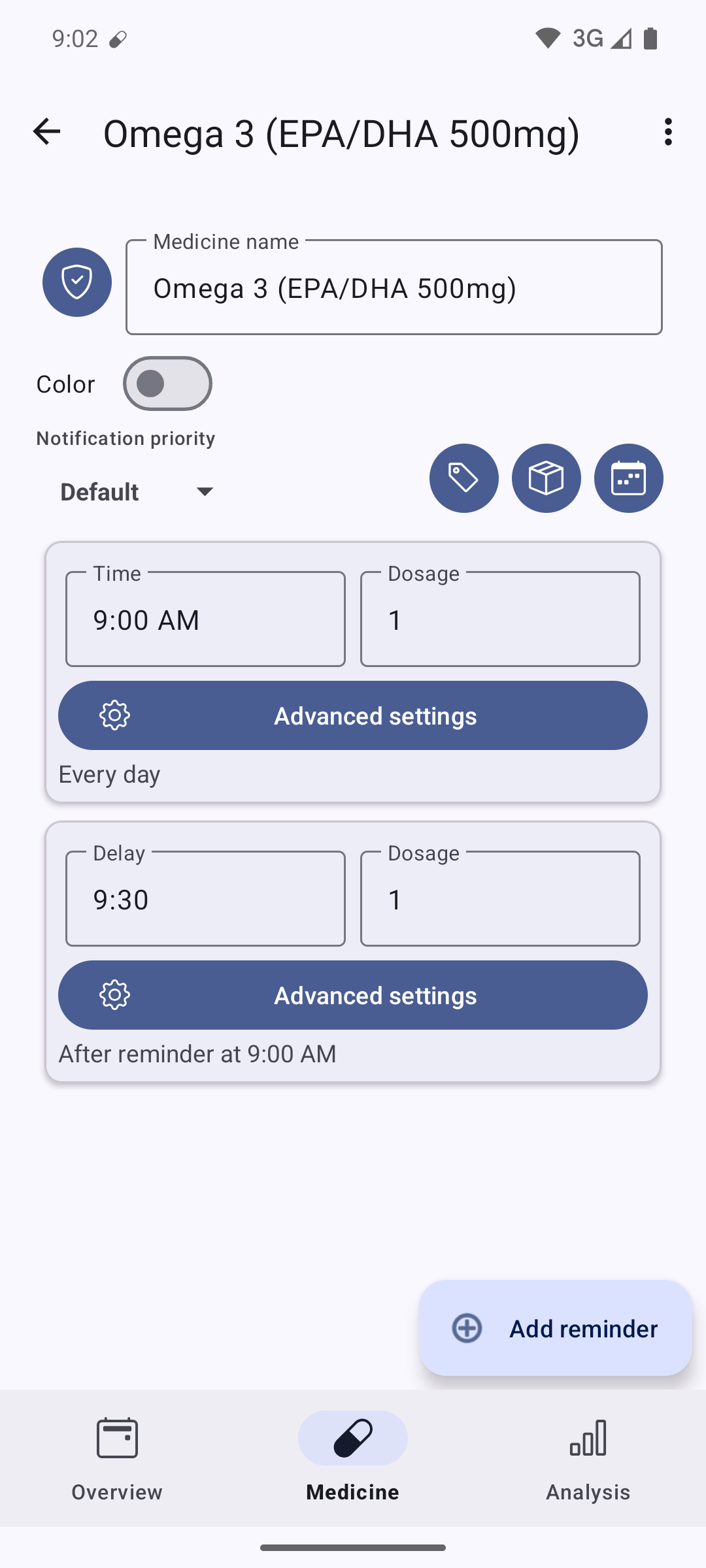Toggle the Color switch
706x1568 pixels.
[167, 384]
